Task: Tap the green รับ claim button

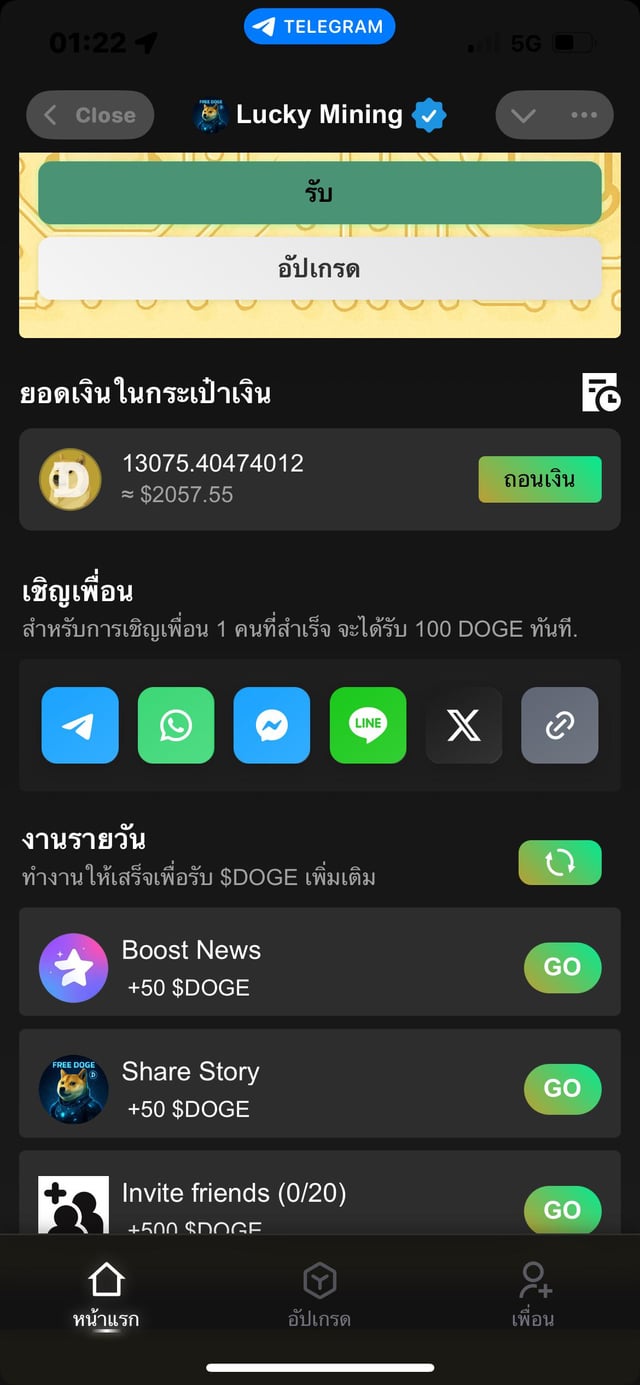Action: click(320, 193)
